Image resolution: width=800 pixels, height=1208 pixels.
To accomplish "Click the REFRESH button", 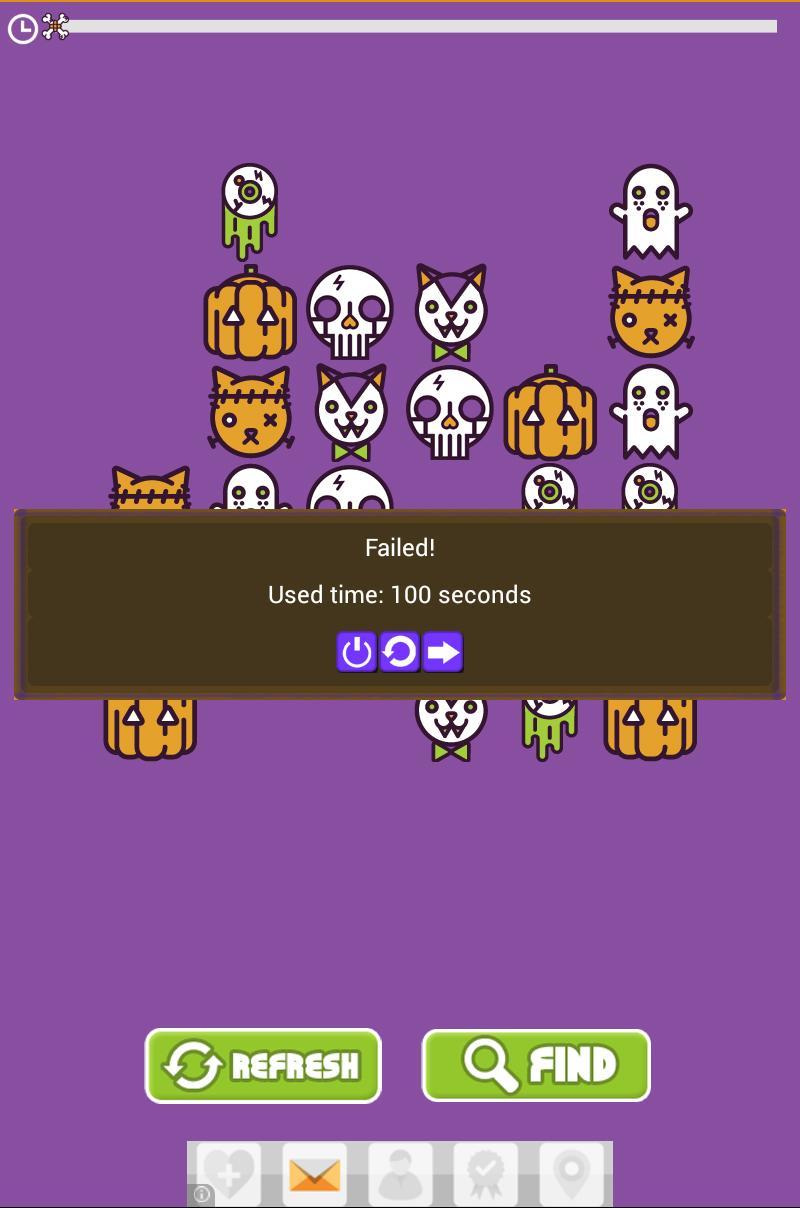I will [x=262, y=1065].
